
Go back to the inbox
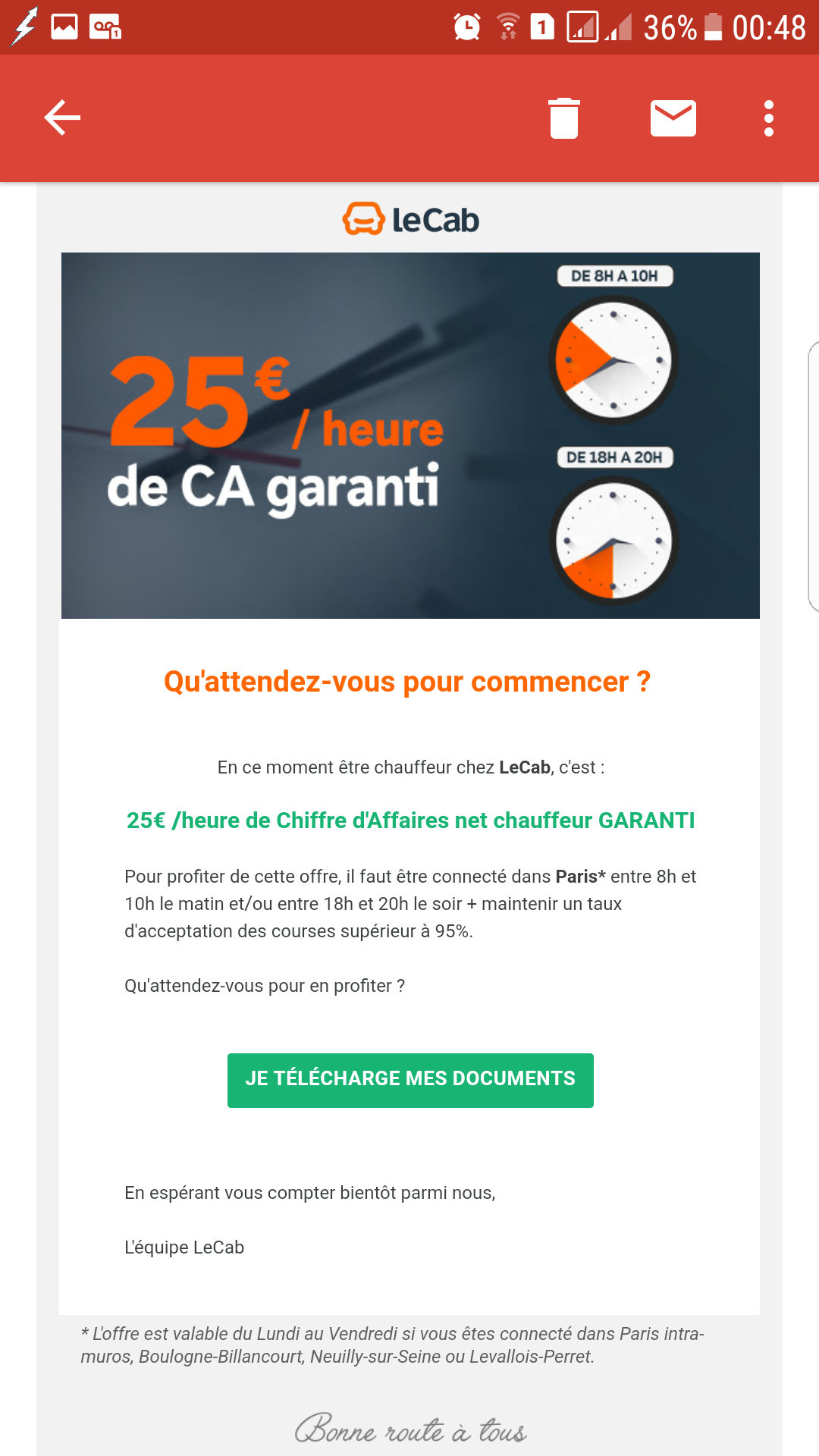click(62, 118)
